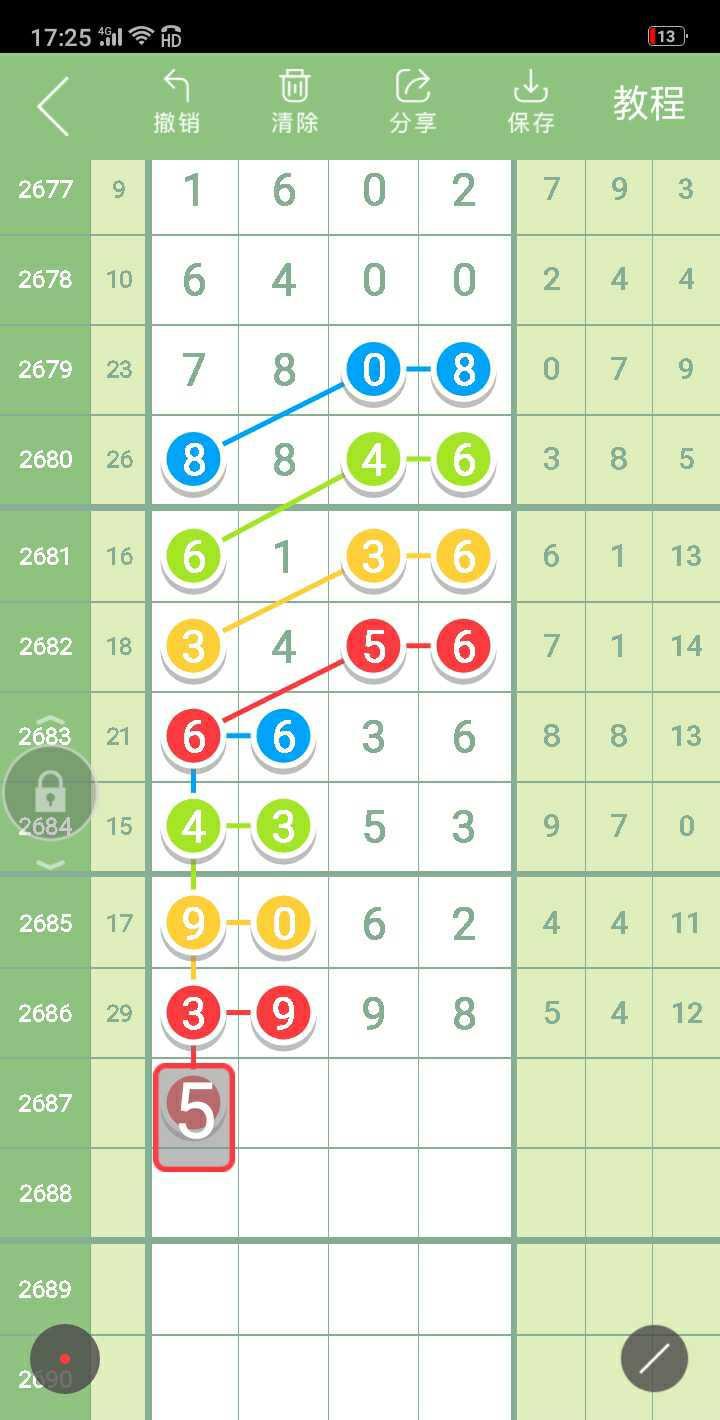Tap the up chevron above the lock

51,721
